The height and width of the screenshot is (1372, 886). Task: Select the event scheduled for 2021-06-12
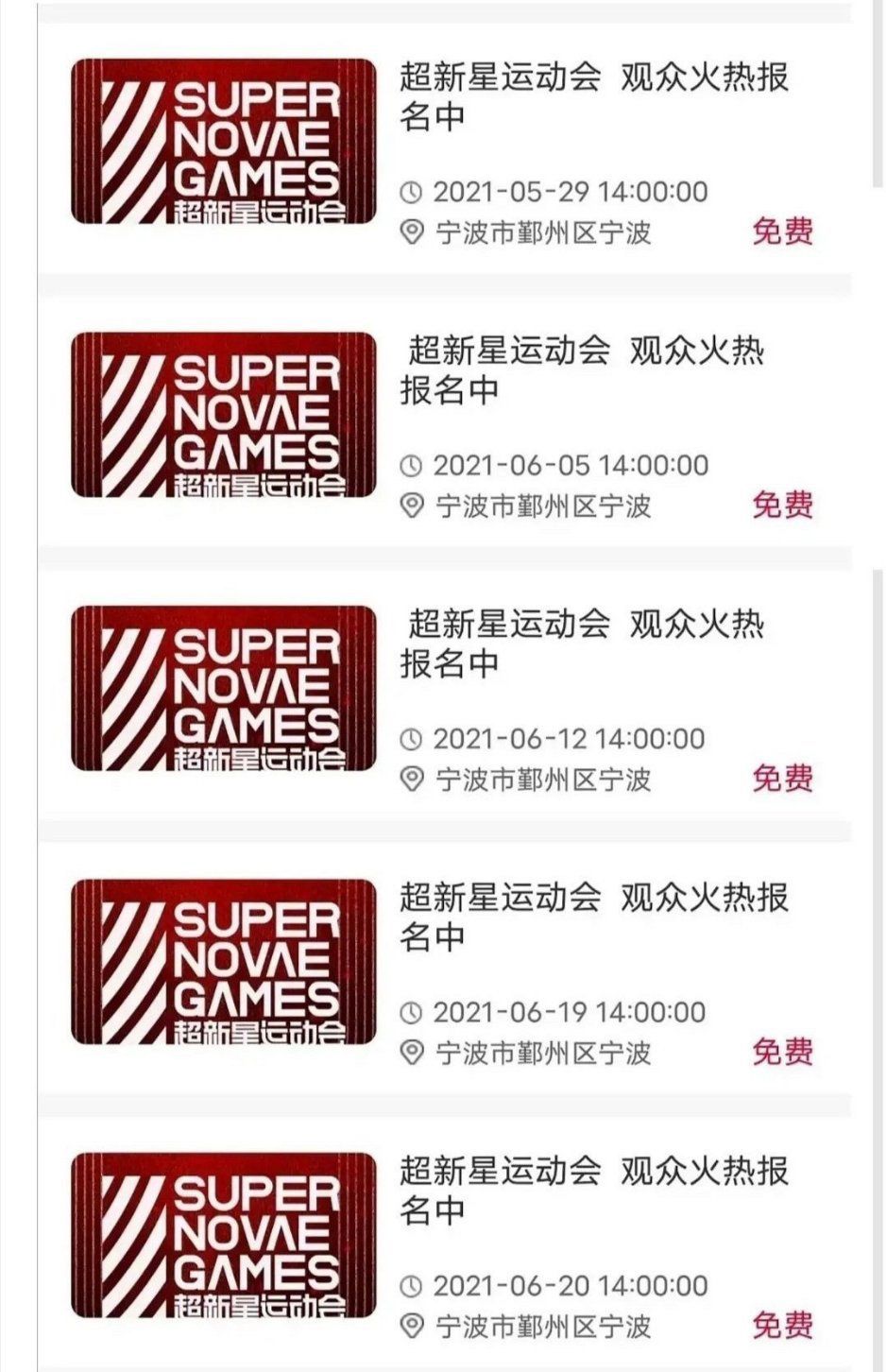pos(582,643)
